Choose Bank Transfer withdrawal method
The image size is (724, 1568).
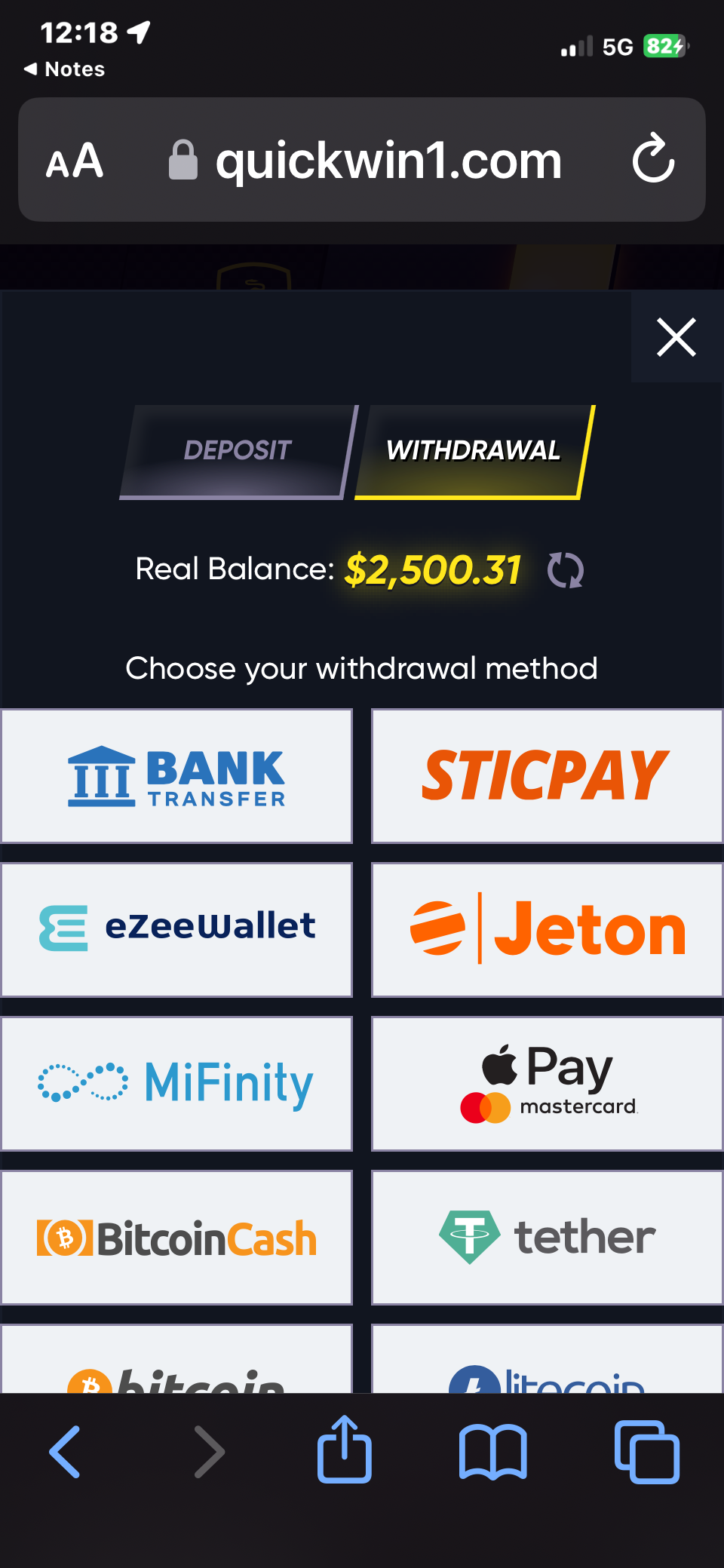click(x=176, y=776)
